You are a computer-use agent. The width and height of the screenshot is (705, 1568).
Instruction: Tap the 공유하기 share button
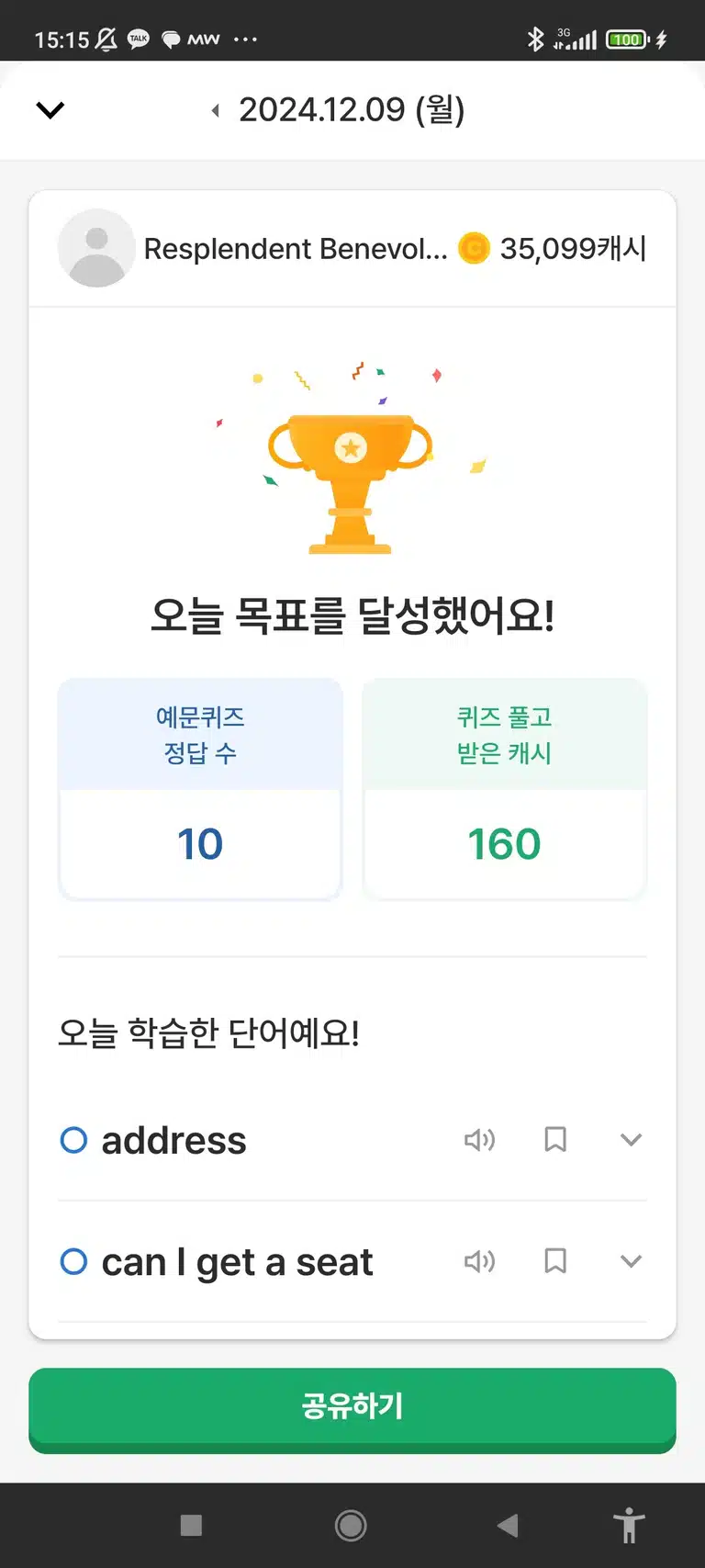(x=352, y=1410)
